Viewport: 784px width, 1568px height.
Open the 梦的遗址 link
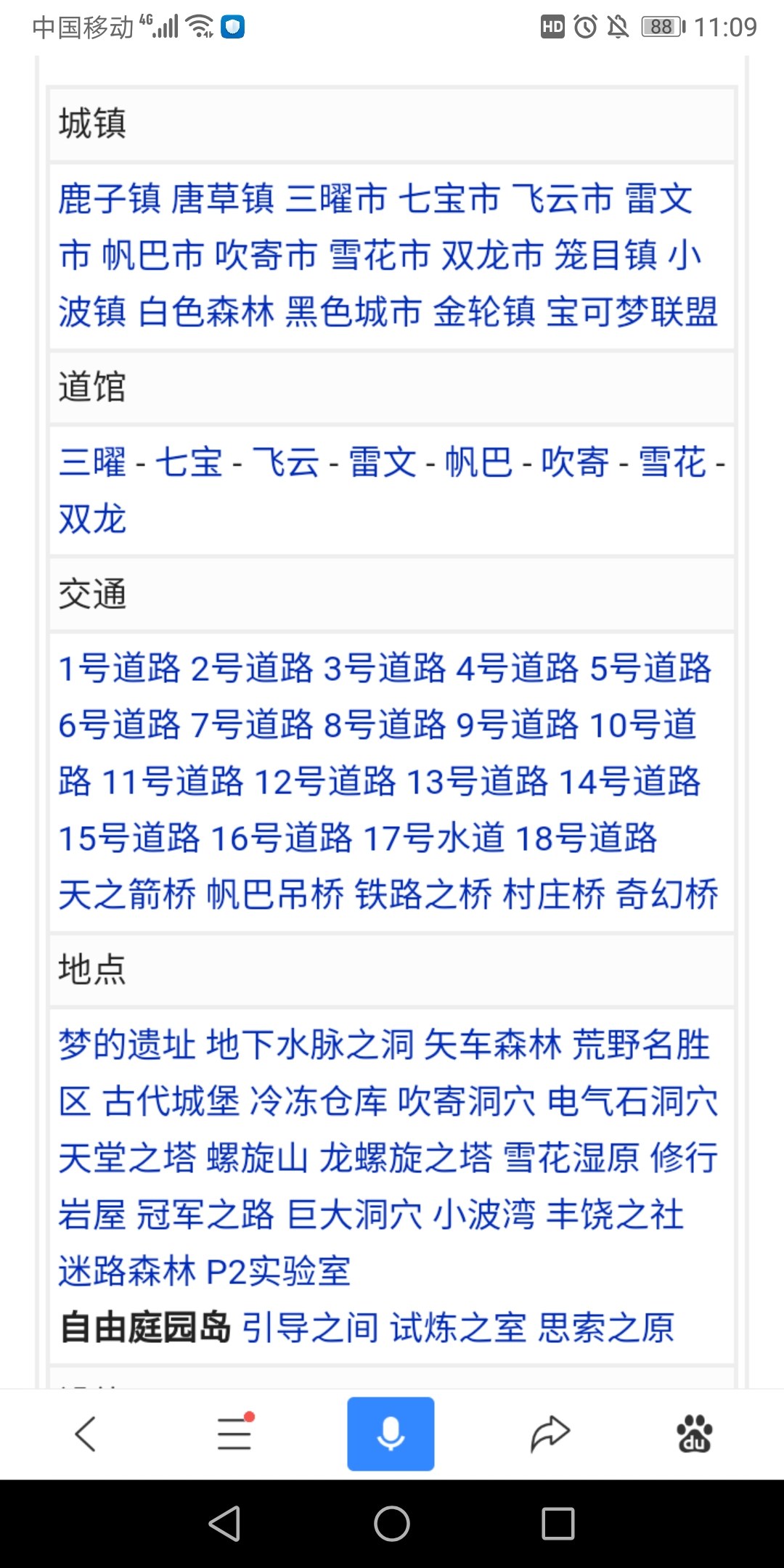coord(127,1045)
